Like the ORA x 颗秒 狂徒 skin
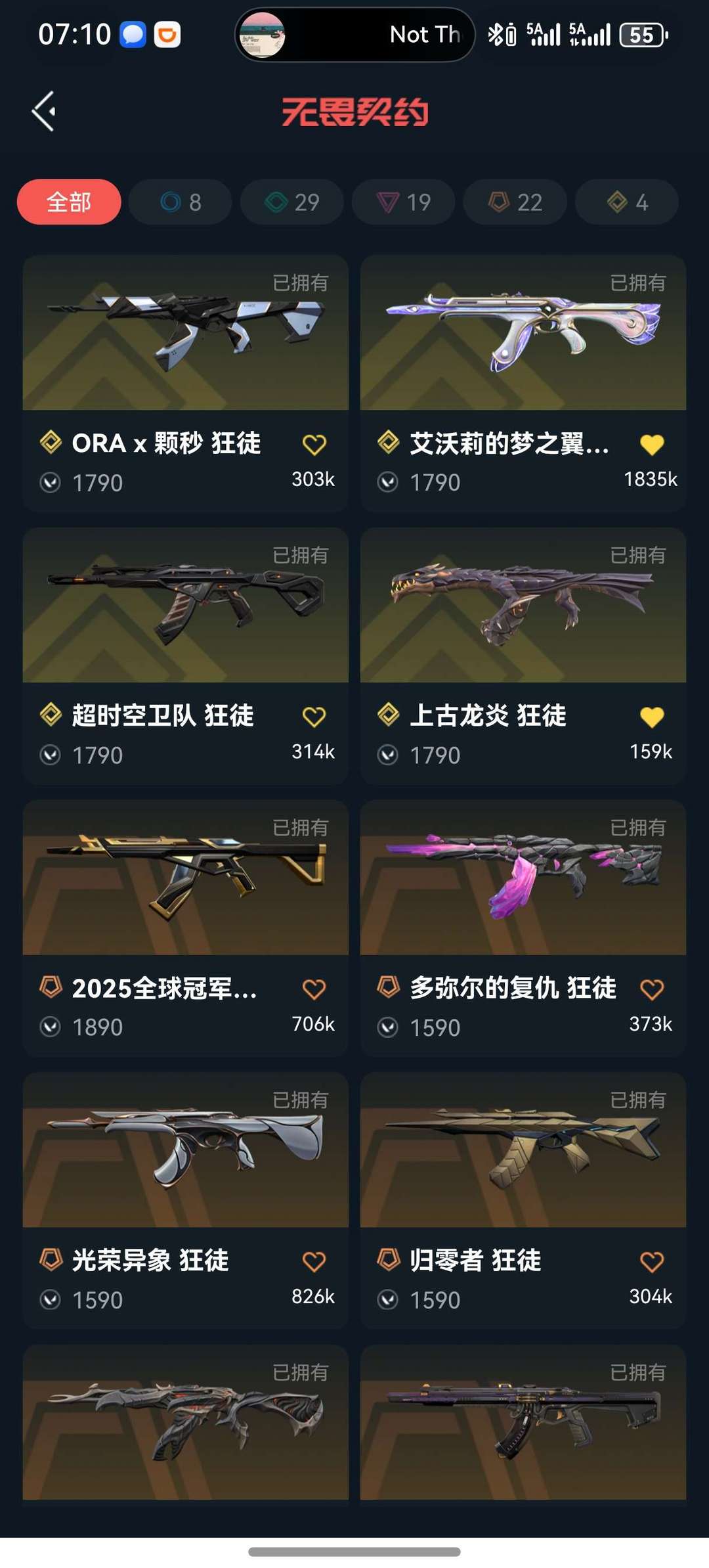This screenshot has width=709, height=1568. point(314,445)
